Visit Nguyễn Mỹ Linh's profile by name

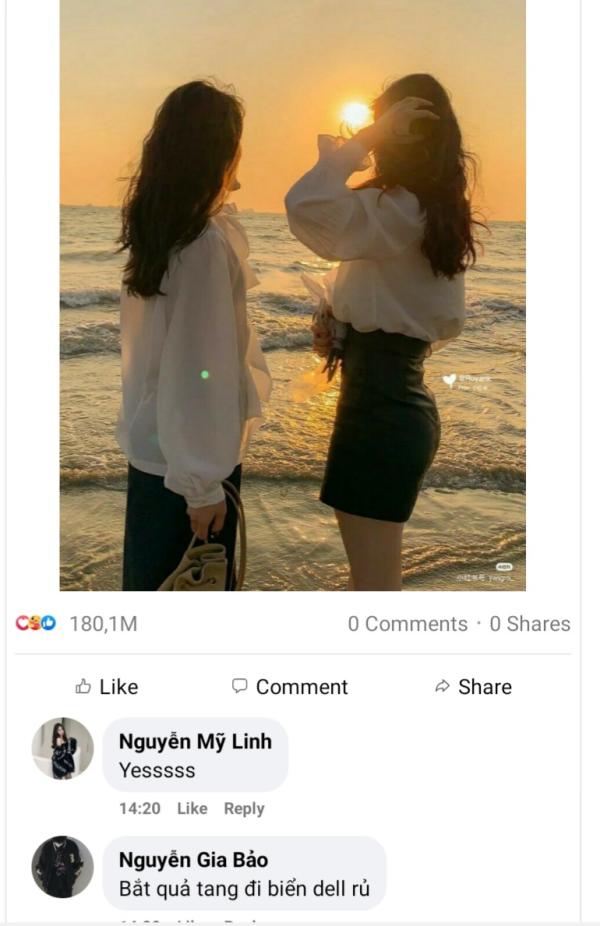point(195,742)
